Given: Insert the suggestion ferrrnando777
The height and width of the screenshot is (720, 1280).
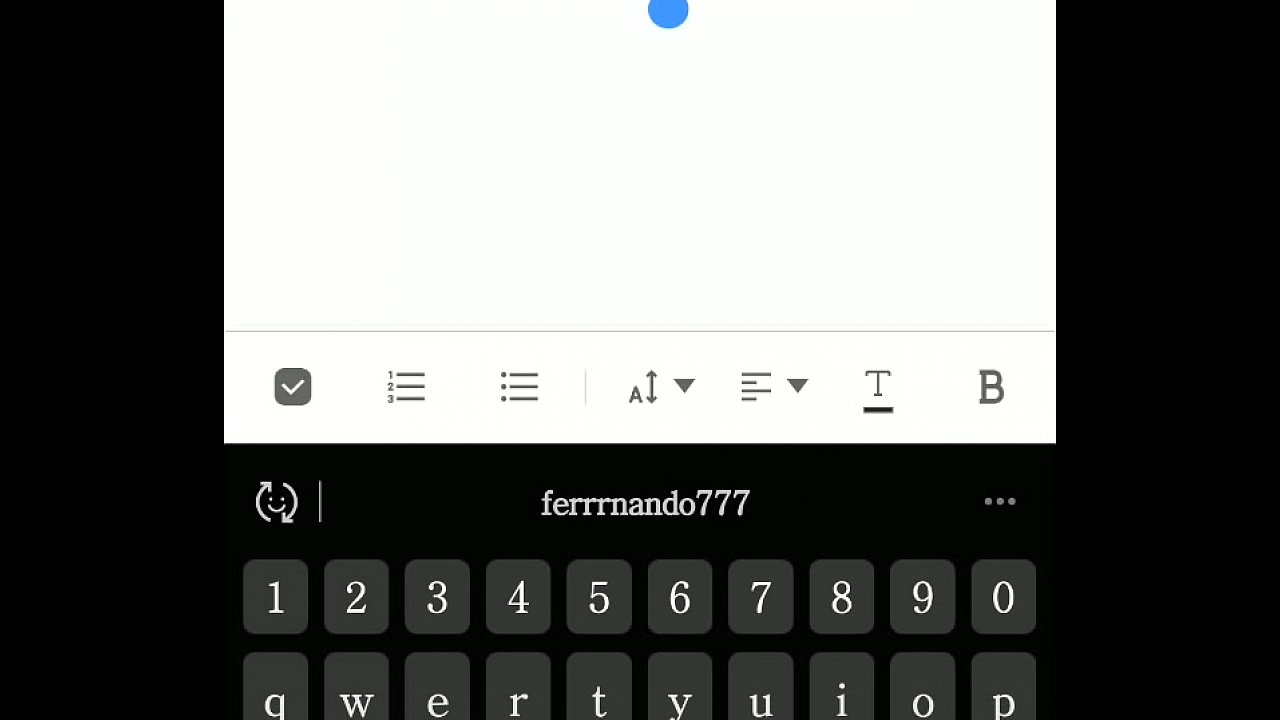Looking at the screenshot, I should 645,503.
